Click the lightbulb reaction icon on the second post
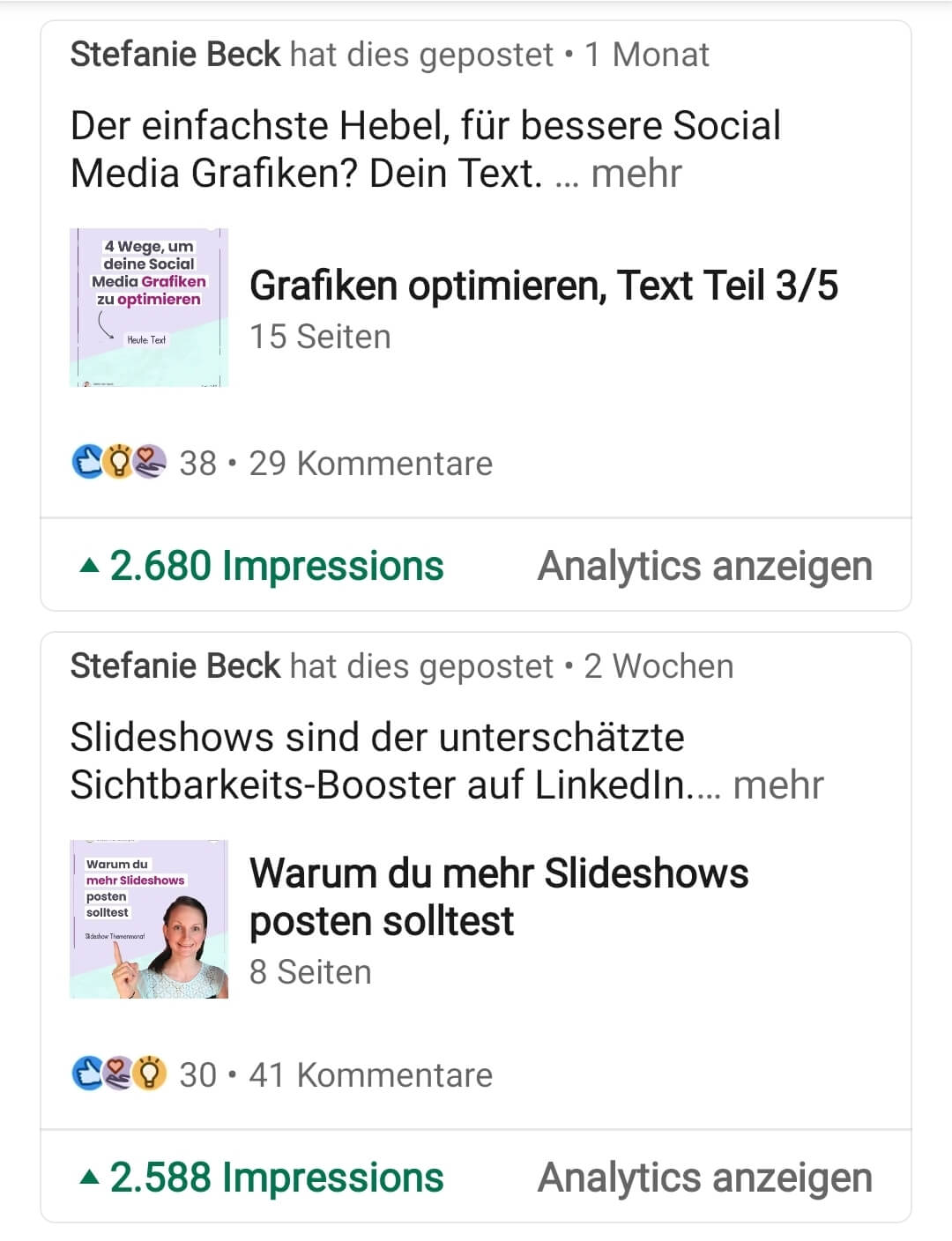Viewport: 952px width, 1241px height. tap(152, 1074)
